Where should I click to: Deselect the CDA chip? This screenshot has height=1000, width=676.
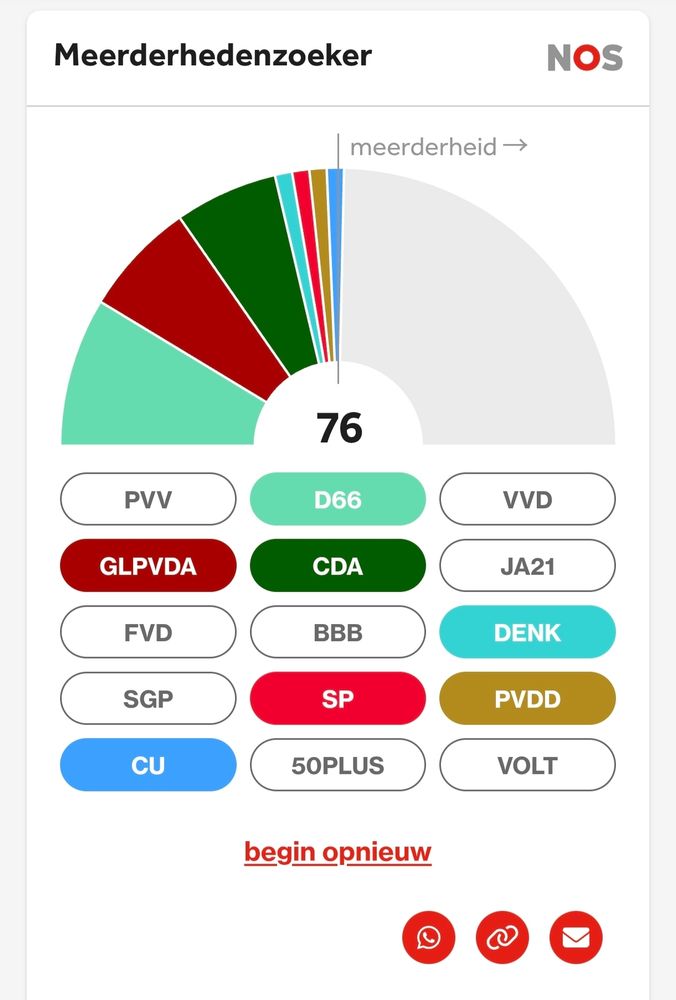click(337, 566)
